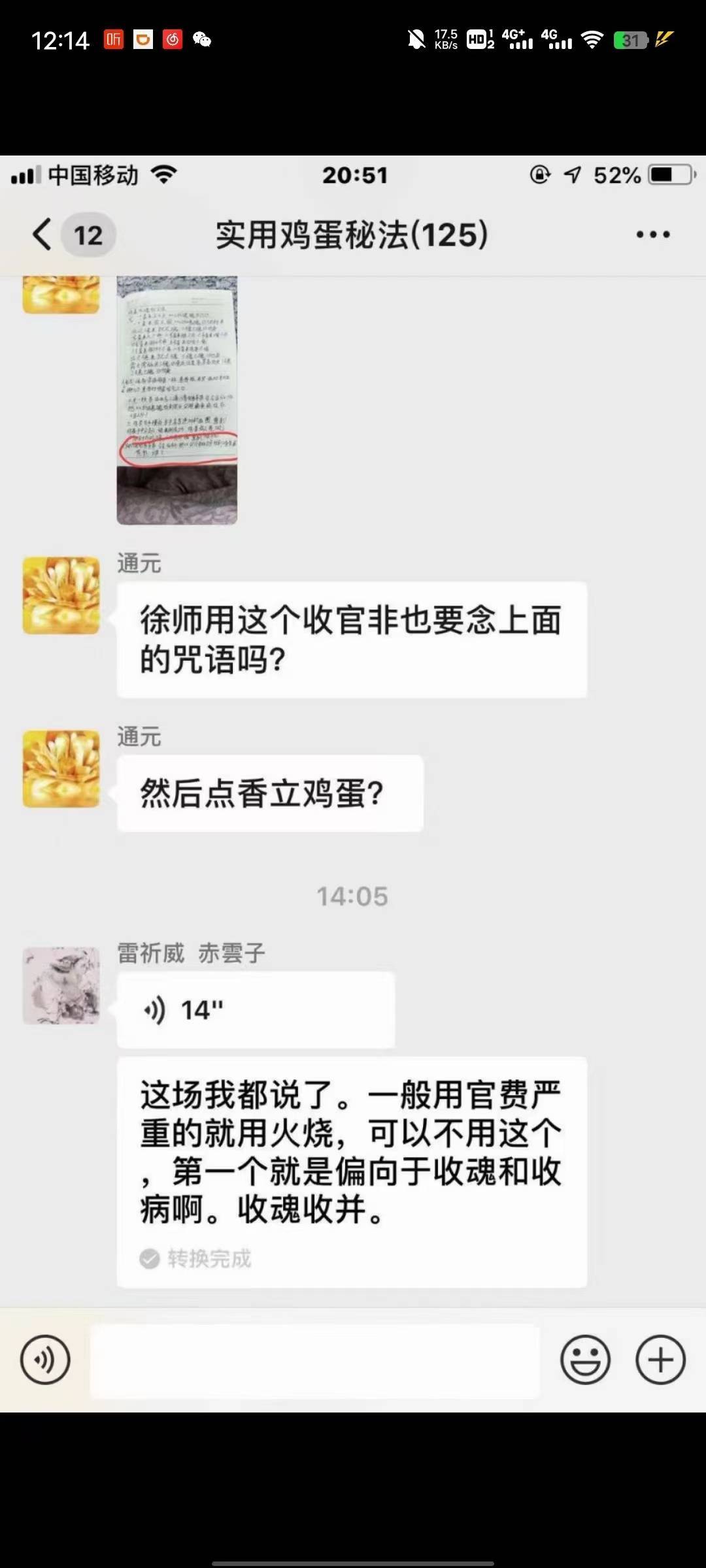The image size is (706, 1568).
Task: Switch to voice input mode
Action: coord(45,1360)
